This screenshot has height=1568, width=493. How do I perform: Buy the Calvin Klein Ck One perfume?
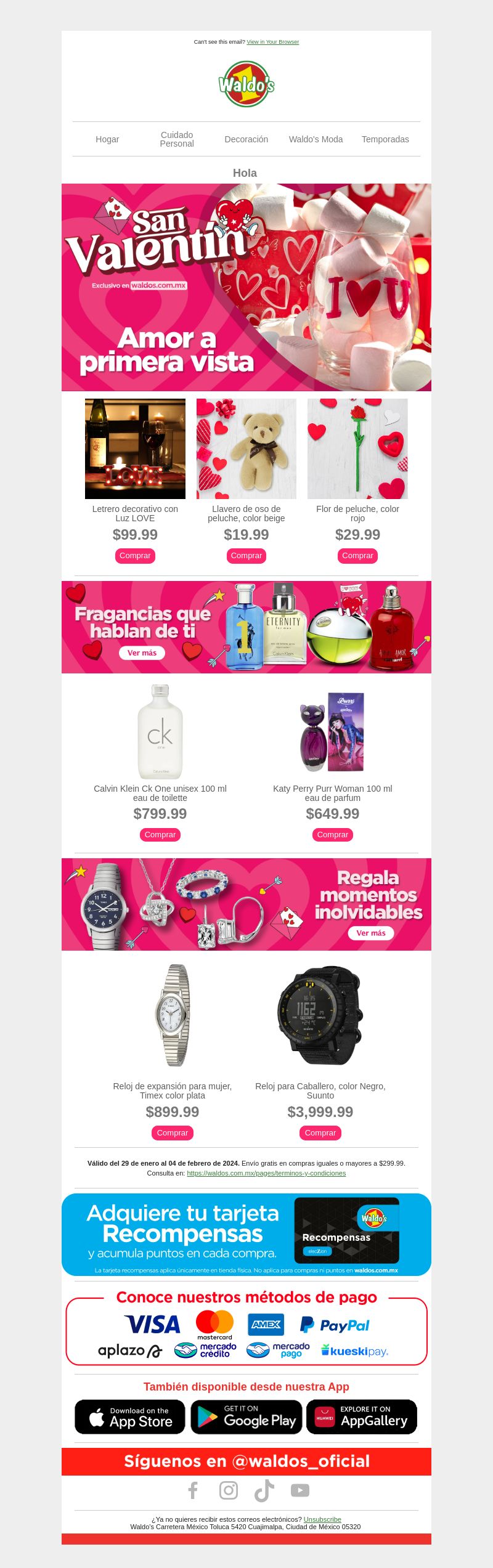pyautogui.click(x=160, y=835)
